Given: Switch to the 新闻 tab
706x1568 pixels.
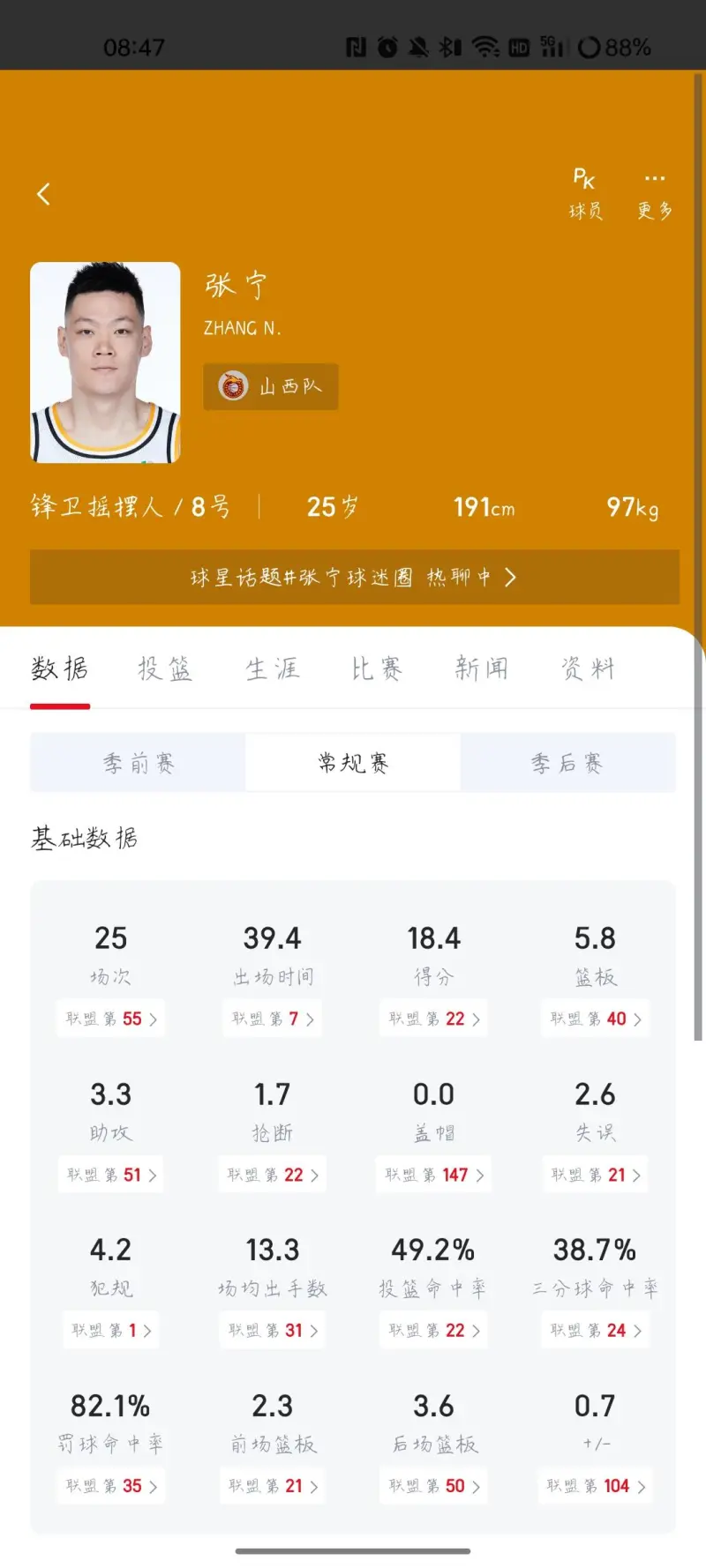Looking at the screenshot, I should [482, 668].
